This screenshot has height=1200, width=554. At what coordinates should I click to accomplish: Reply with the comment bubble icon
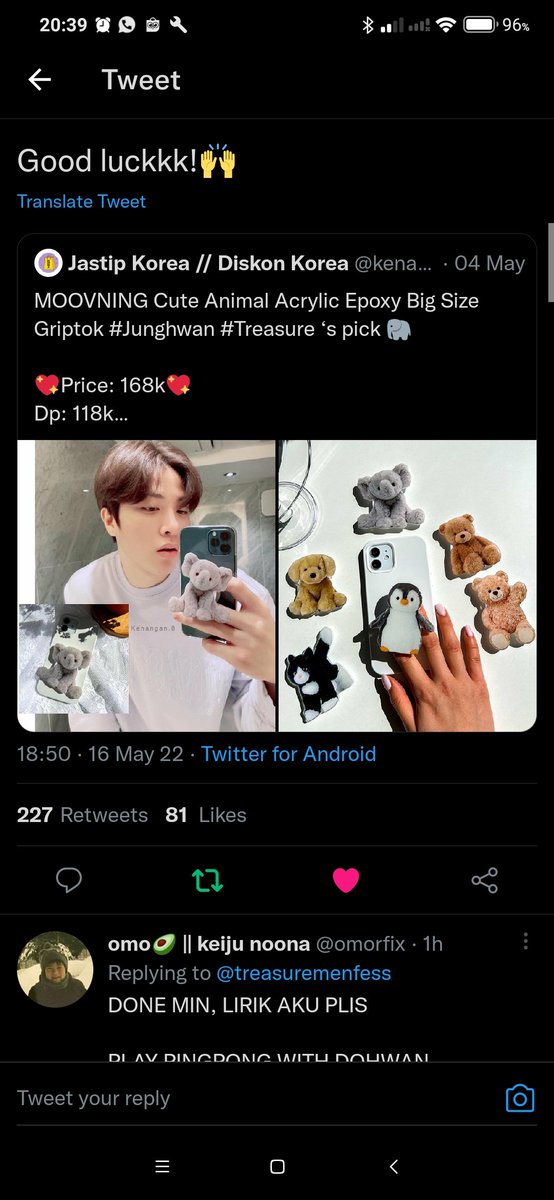point(69,880)
